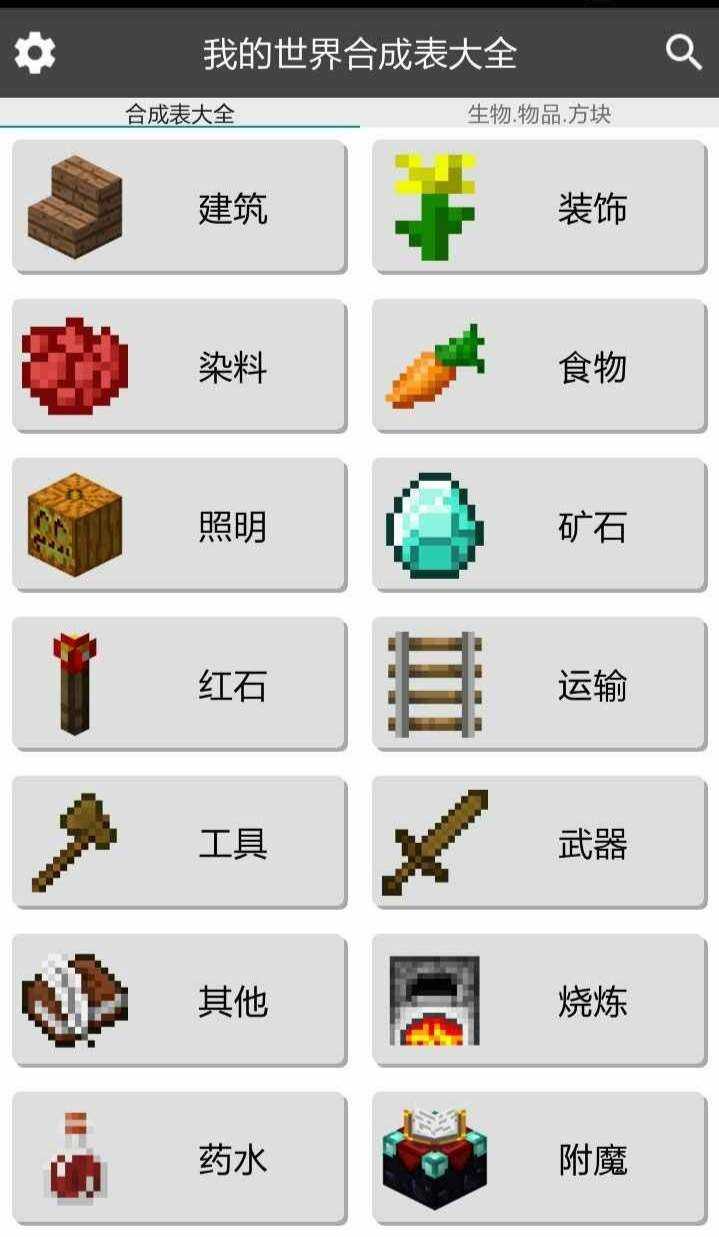
Task: Open the 食物 category card
Action: [539, 366]
